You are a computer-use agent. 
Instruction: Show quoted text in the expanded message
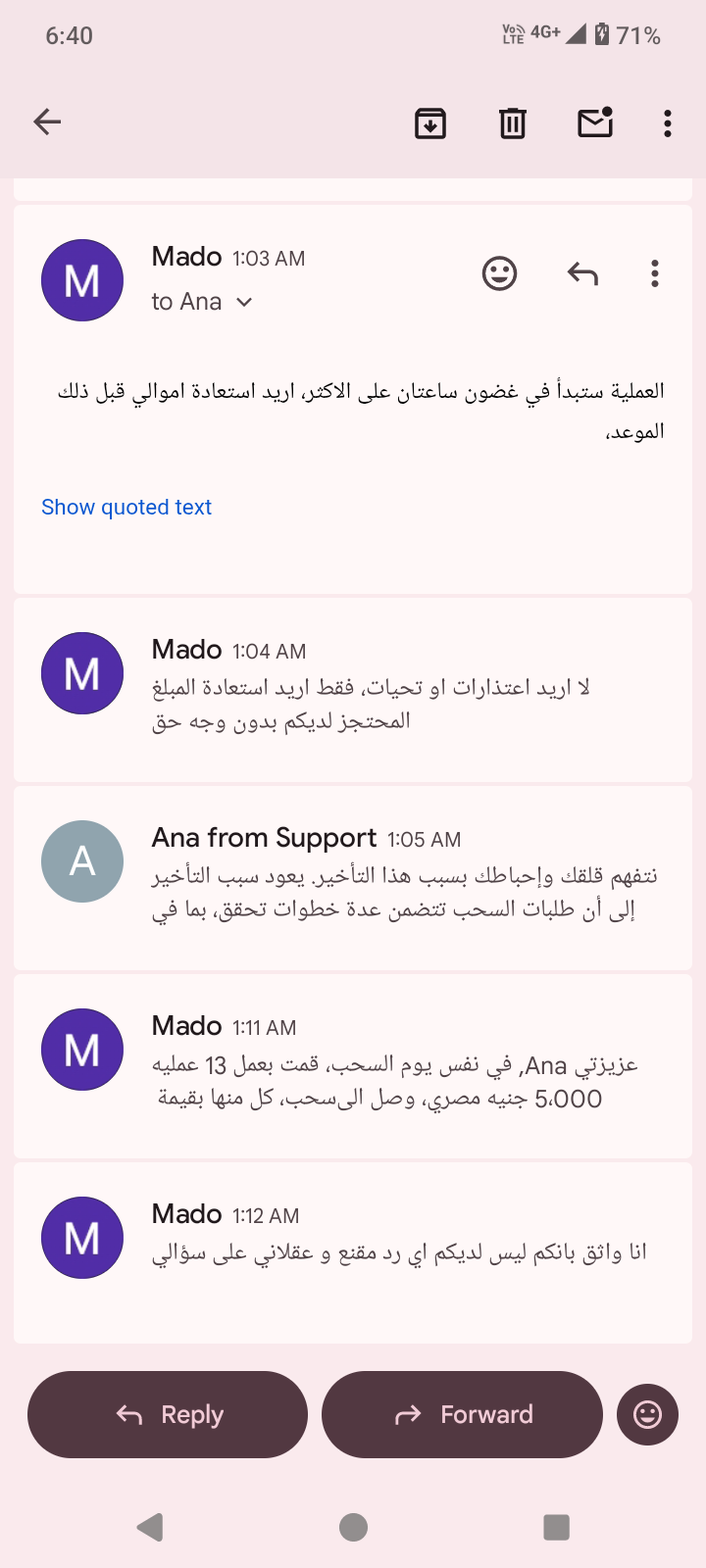click(126, 507)
